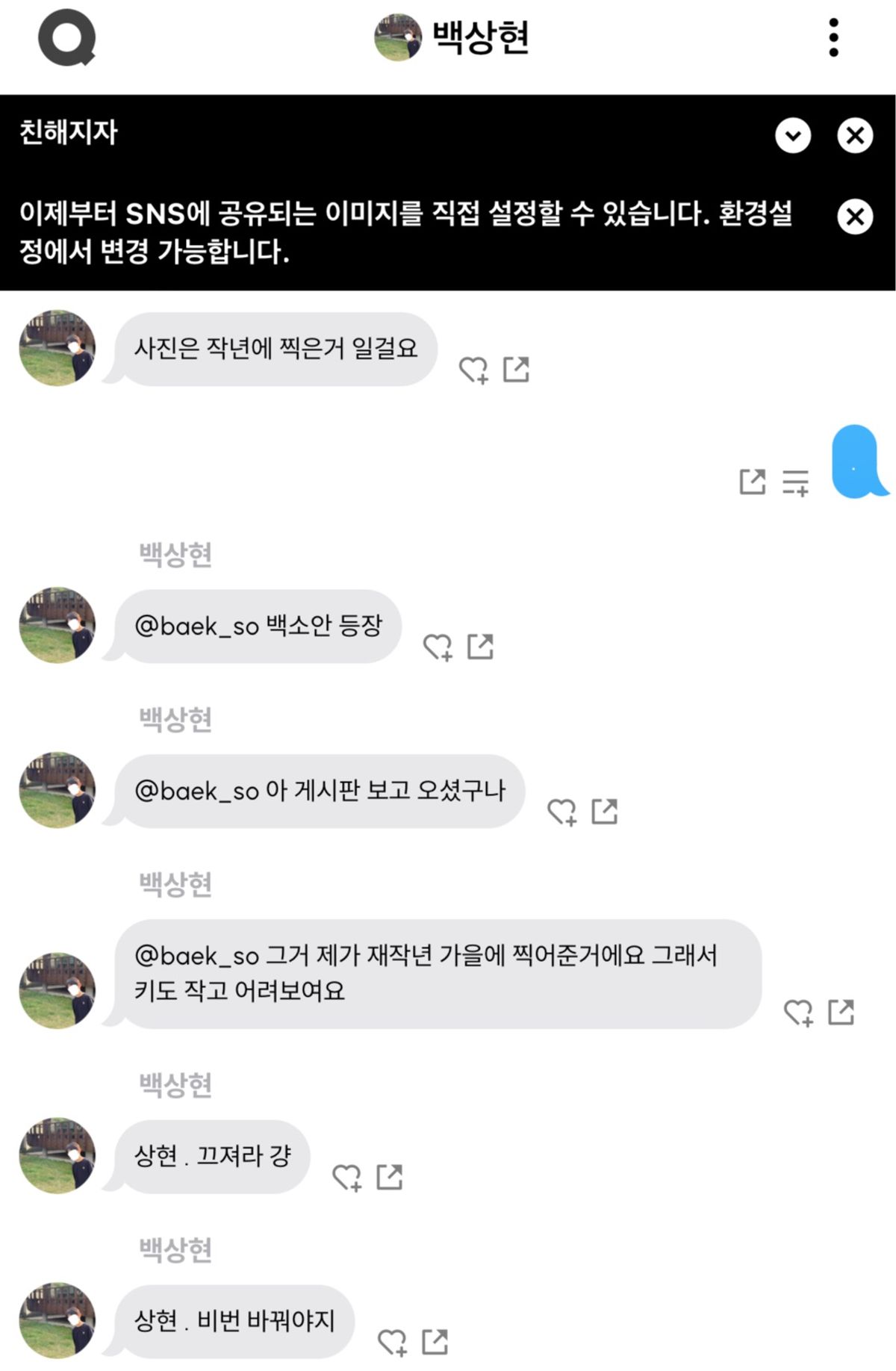The height and width of the screenshot is (1371, 896).
Task: Like the message about 재작년 가을
Action: [798, 1013]
